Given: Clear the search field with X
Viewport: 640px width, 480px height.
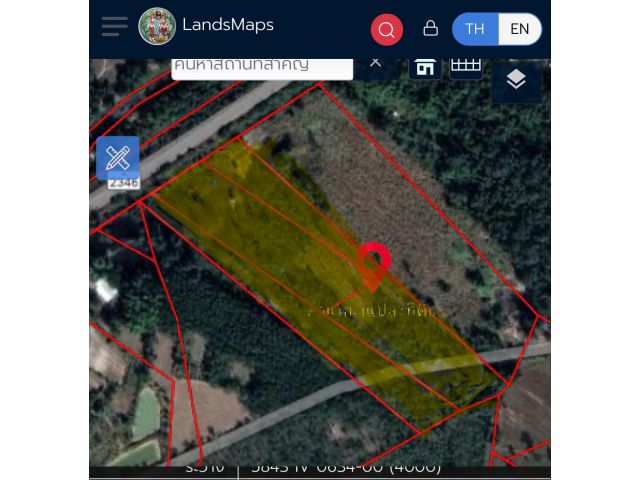Looking at the screenshot, I should (x=375, y=63).
